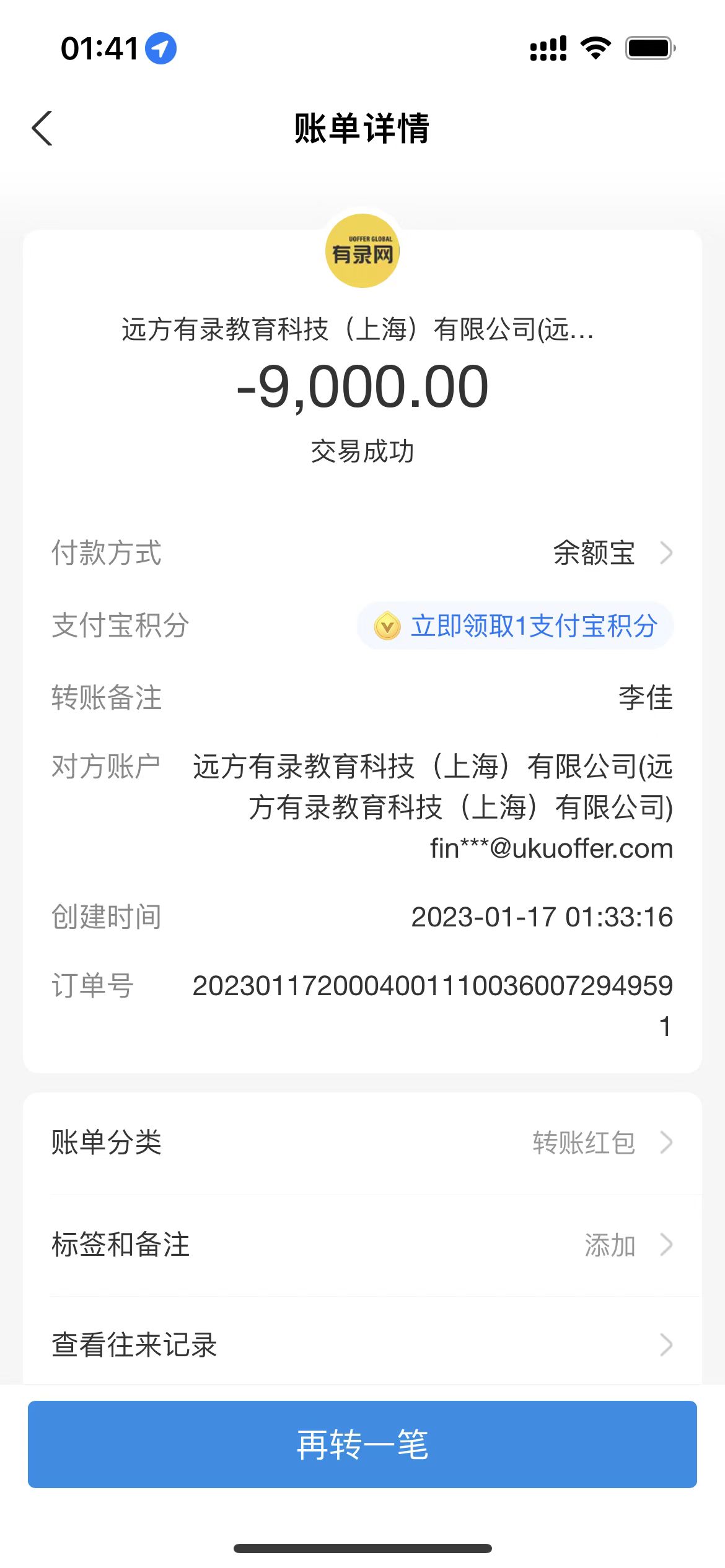Open 查看往来记录 transaction history
Screen dimensions: 725x1568
tap(362, 1345)
